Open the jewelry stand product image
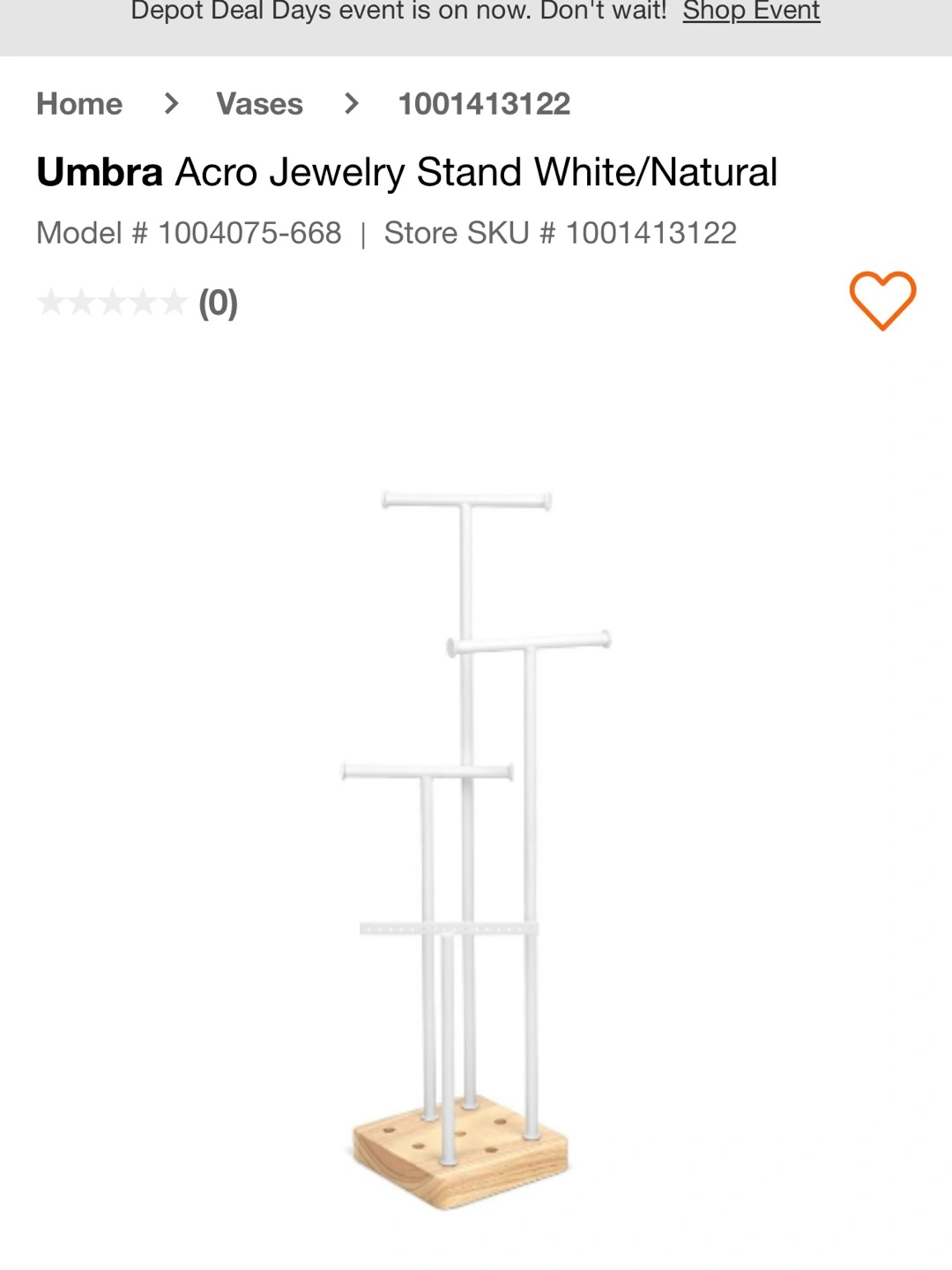The width and height of the screenshot is (952, 1270). coord(476,850)
